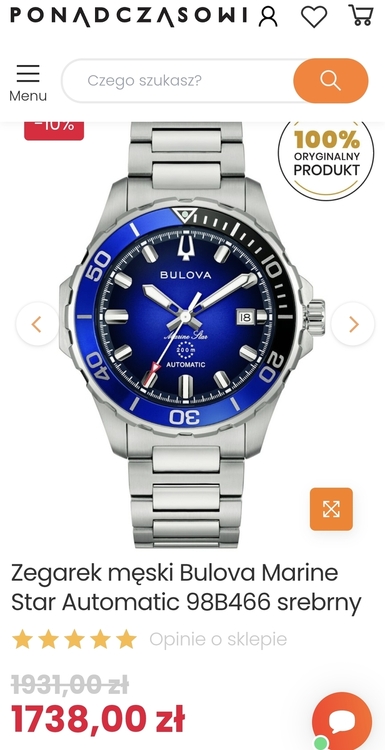Open the shopping cart

tap(361, 15)
